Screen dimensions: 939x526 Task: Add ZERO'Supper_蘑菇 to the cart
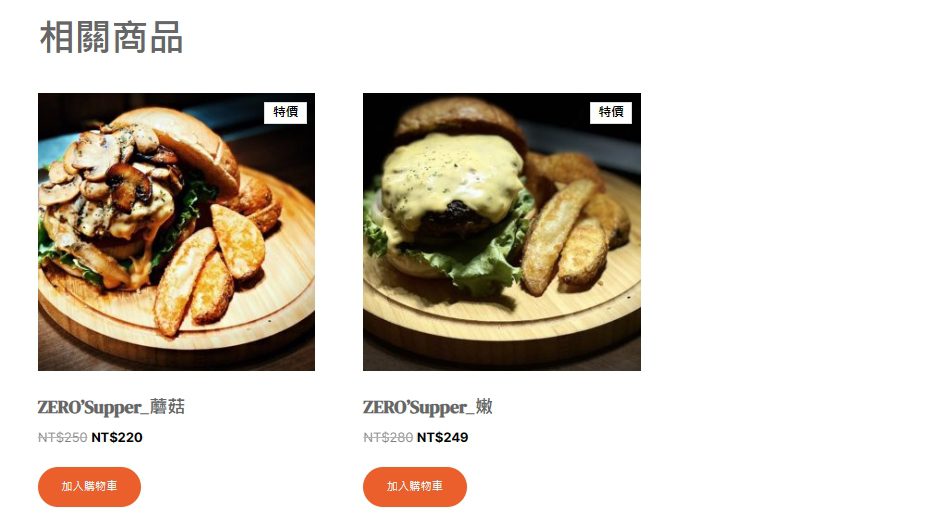point(89,486)
